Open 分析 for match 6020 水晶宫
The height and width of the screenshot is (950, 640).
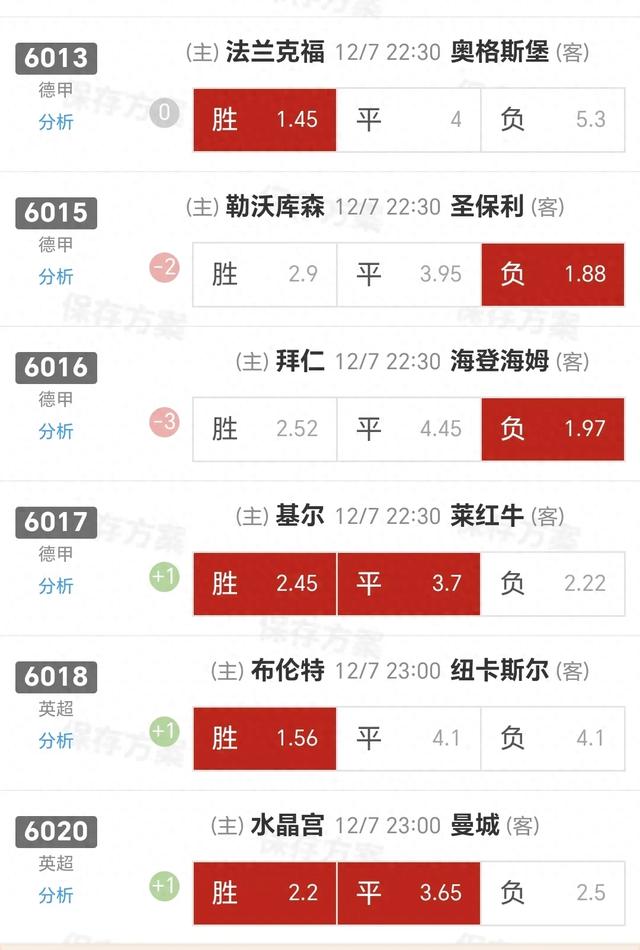[x=56, y=895]
